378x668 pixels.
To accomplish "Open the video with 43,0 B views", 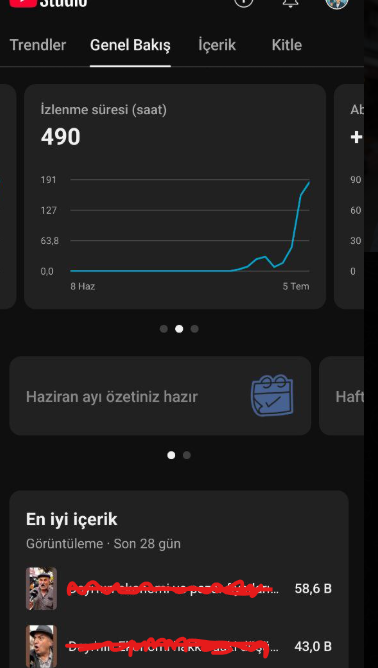I will tap(179, 646).
